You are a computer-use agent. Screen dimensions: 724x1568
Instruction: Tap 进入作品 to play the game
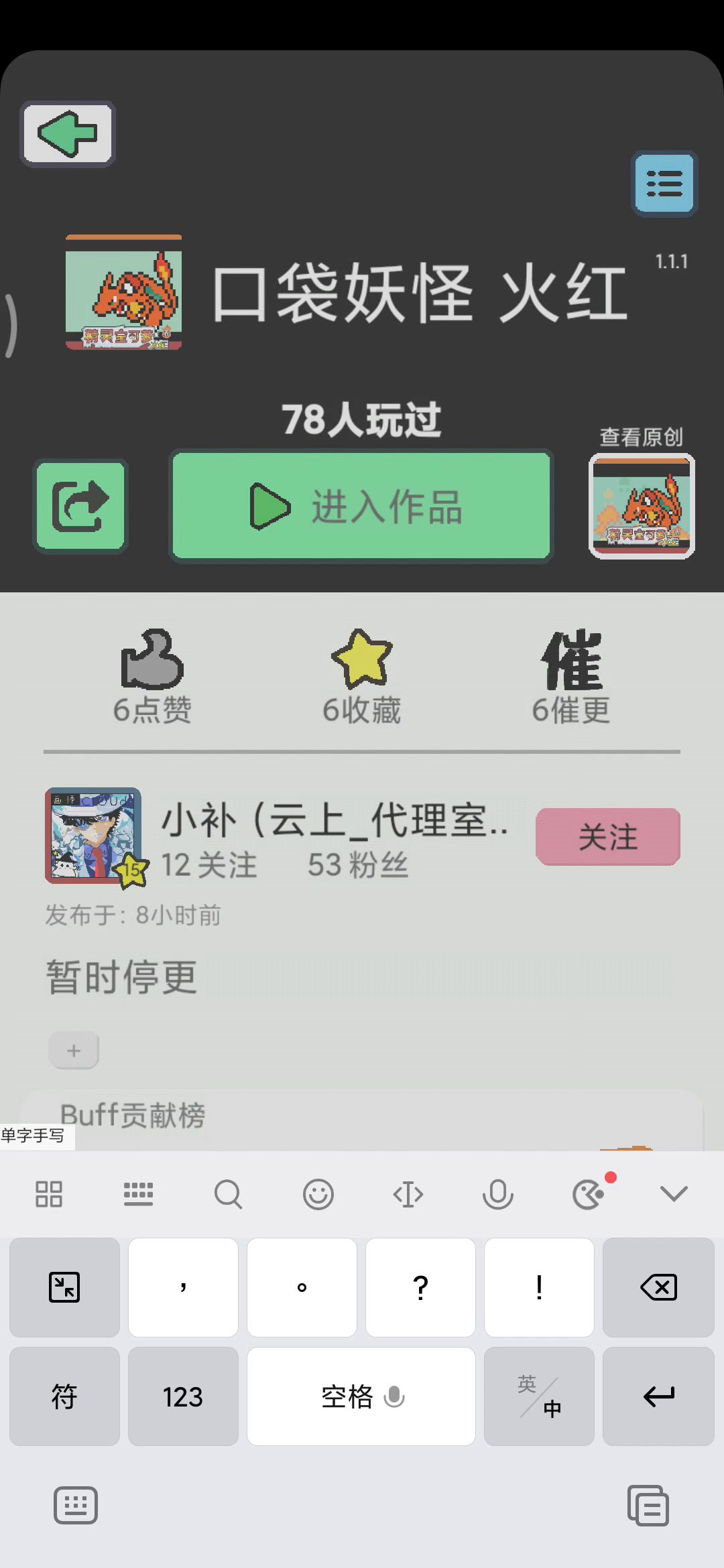(x=361, y=507)
